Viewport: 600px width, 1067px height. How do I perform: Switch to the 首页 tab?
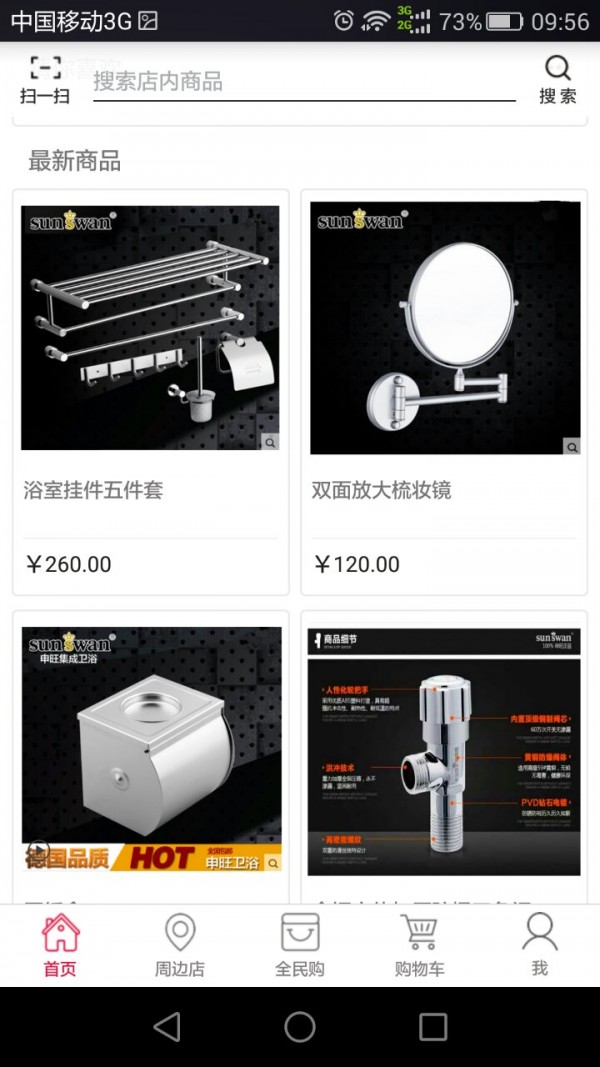(60, 945)
